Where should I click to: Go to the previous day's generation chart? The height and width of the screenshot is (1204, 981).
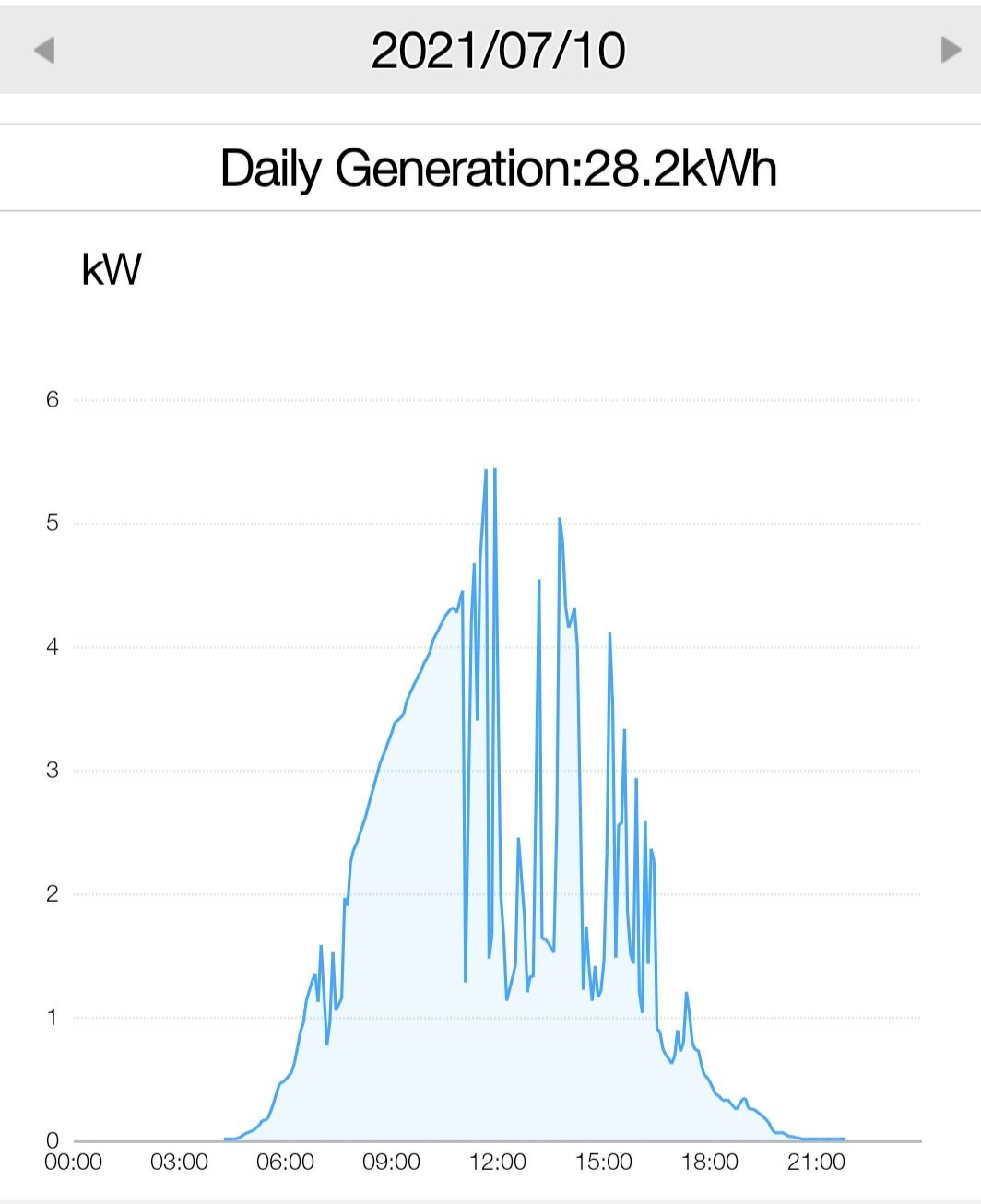coord(43,50)
